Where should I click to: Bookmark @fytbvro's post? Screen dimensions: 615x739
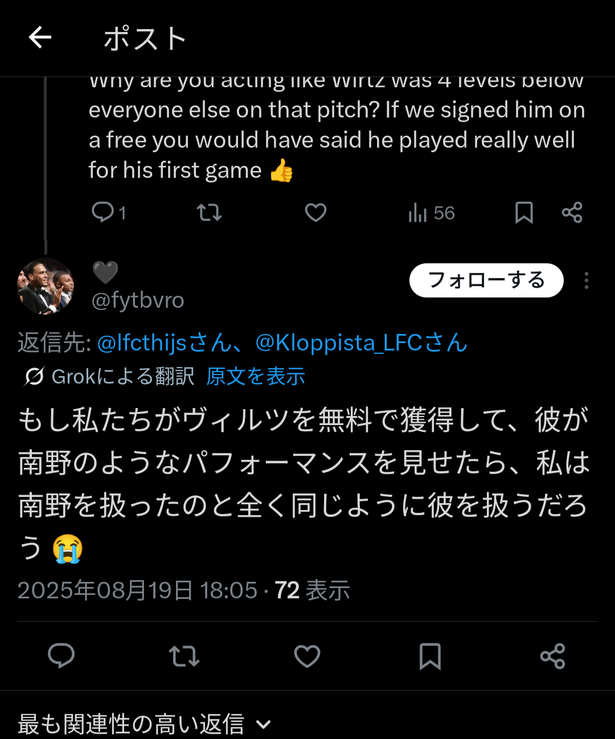pyautogui.click(x=430, y=655)
